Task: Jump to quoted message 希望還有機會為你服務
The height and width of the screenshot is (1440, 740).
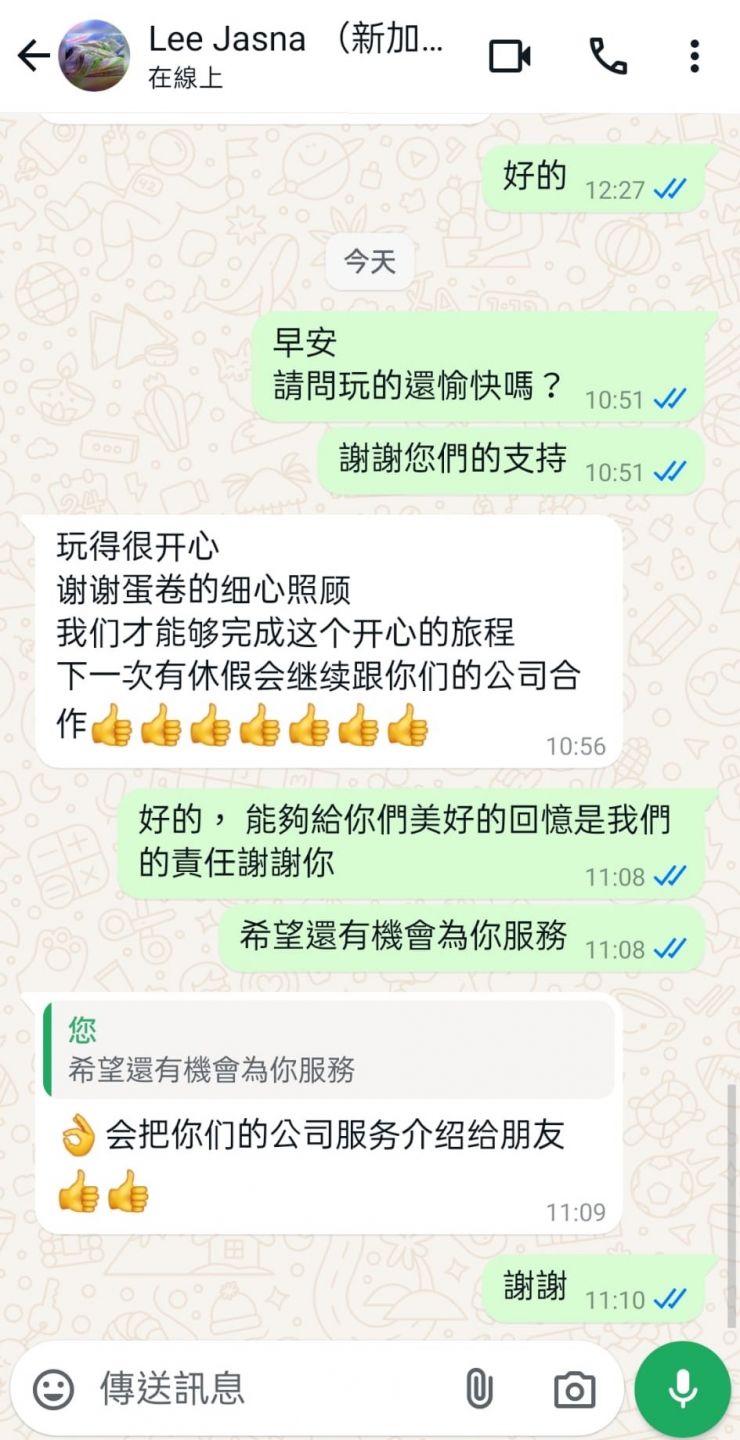Action: 330,1050
